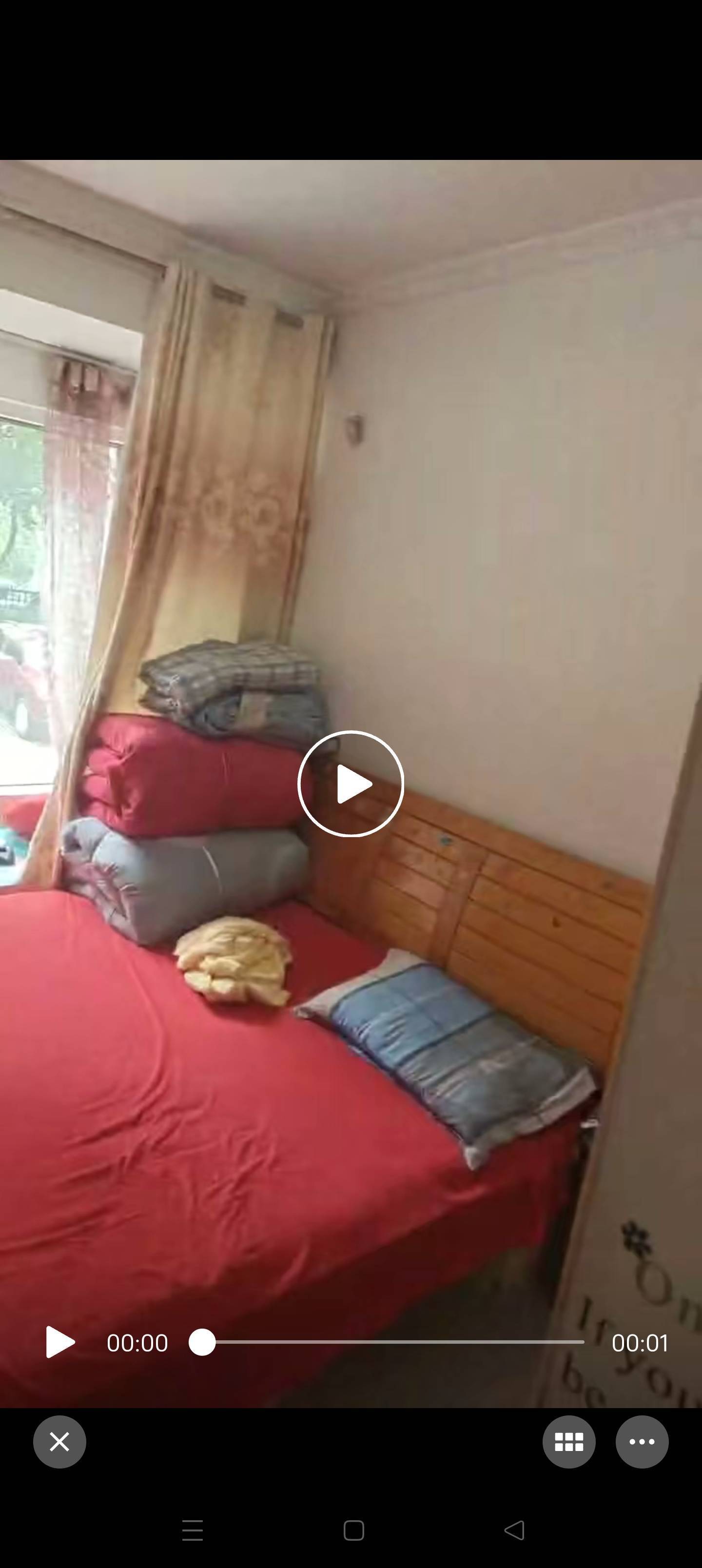The height and width of the screenshot is (1568, 702).
Task: Open the grid view of all media
Action: click(x=569, y=1442)
